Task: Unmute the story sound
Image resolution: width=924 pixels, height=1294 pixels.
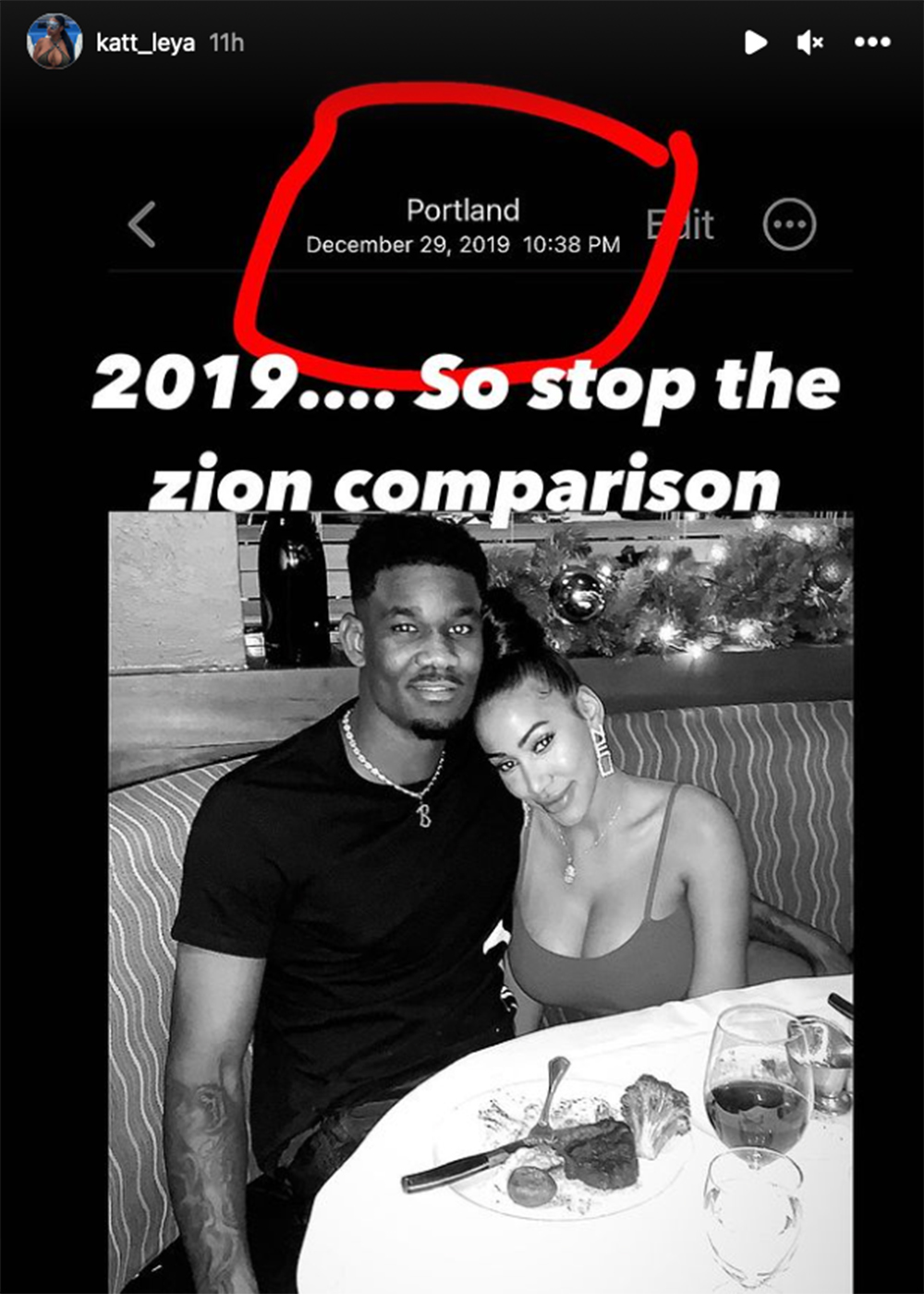Action: pos(810,43)
